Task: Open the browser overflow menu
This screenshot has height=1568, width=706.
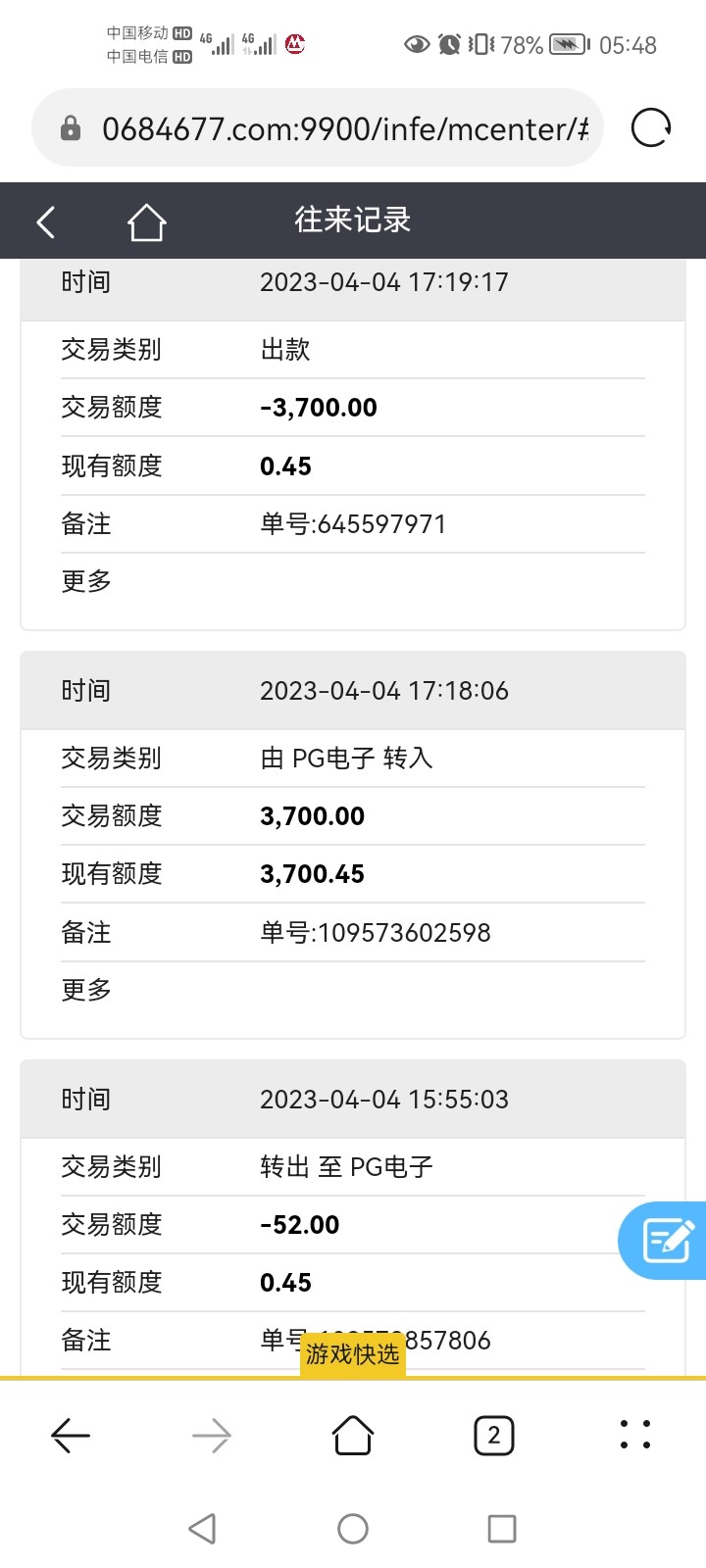Action: (x=635, y=1435)
